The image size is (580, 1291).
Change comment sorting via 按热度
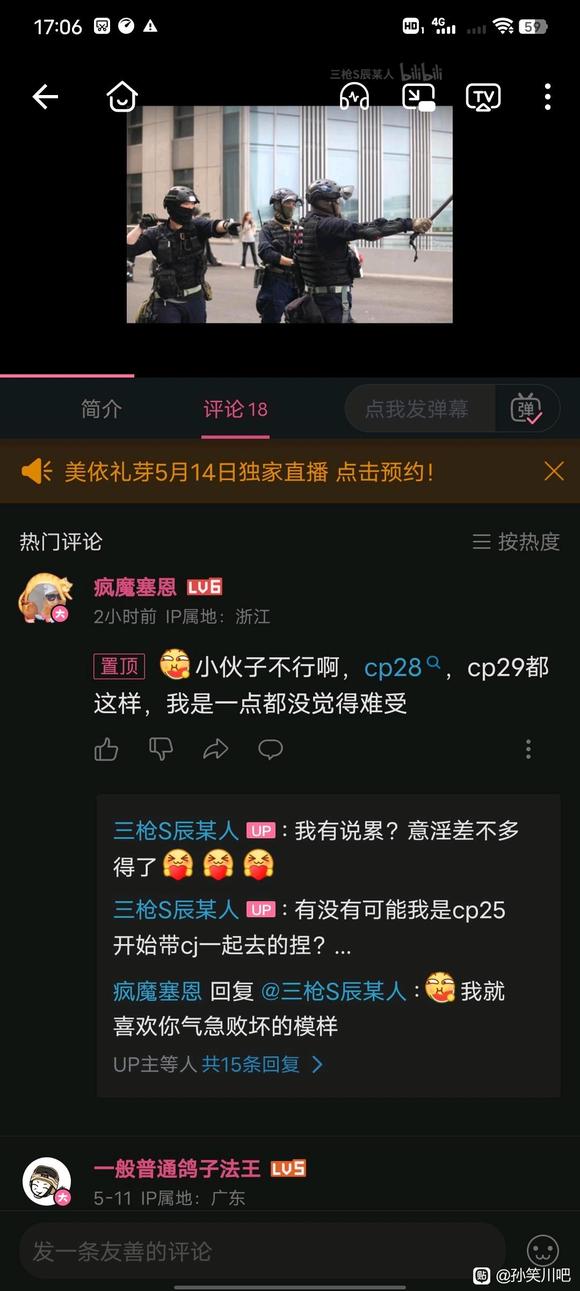tap(516, 541)
